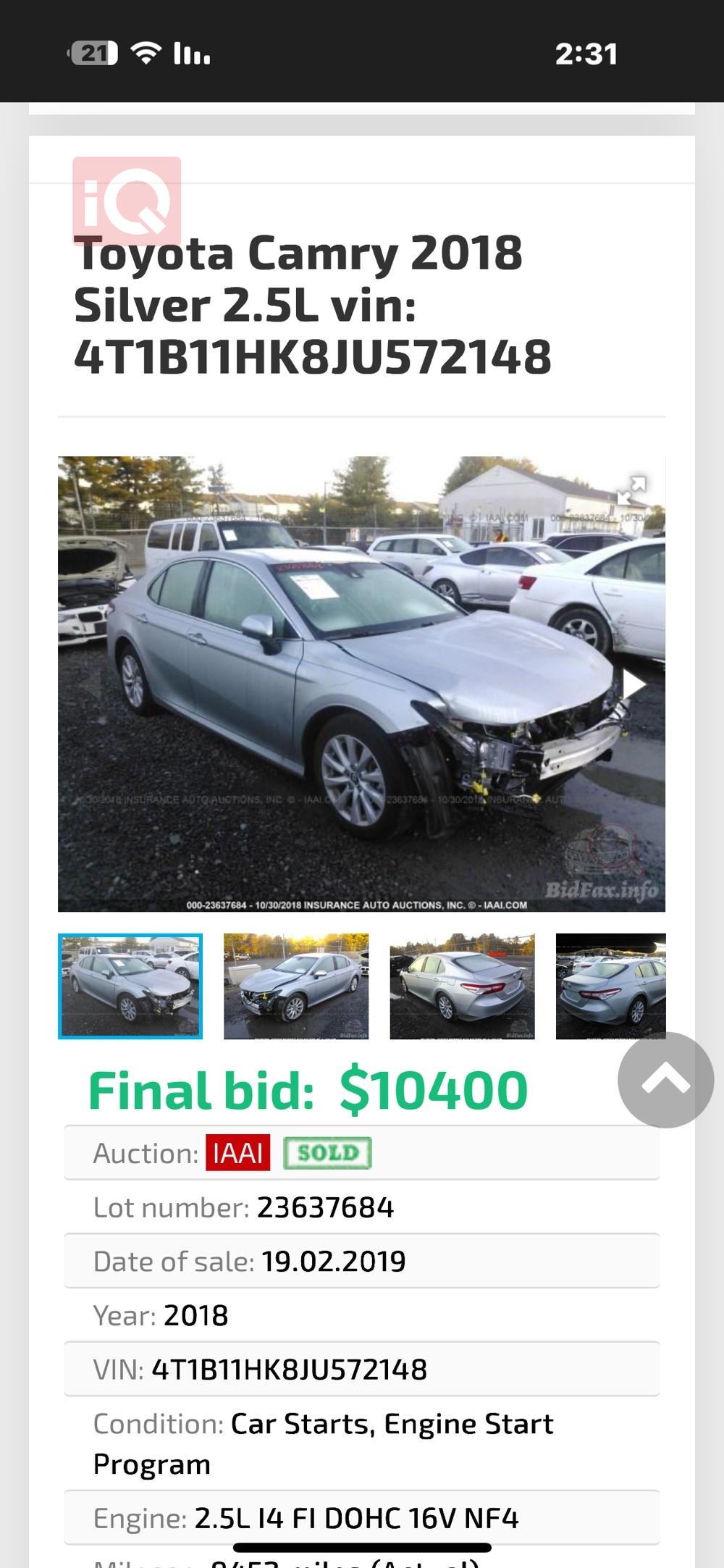Tap the battery indicator showing 21
Viewport: 724px width, 1568px height.
point(95,51)
